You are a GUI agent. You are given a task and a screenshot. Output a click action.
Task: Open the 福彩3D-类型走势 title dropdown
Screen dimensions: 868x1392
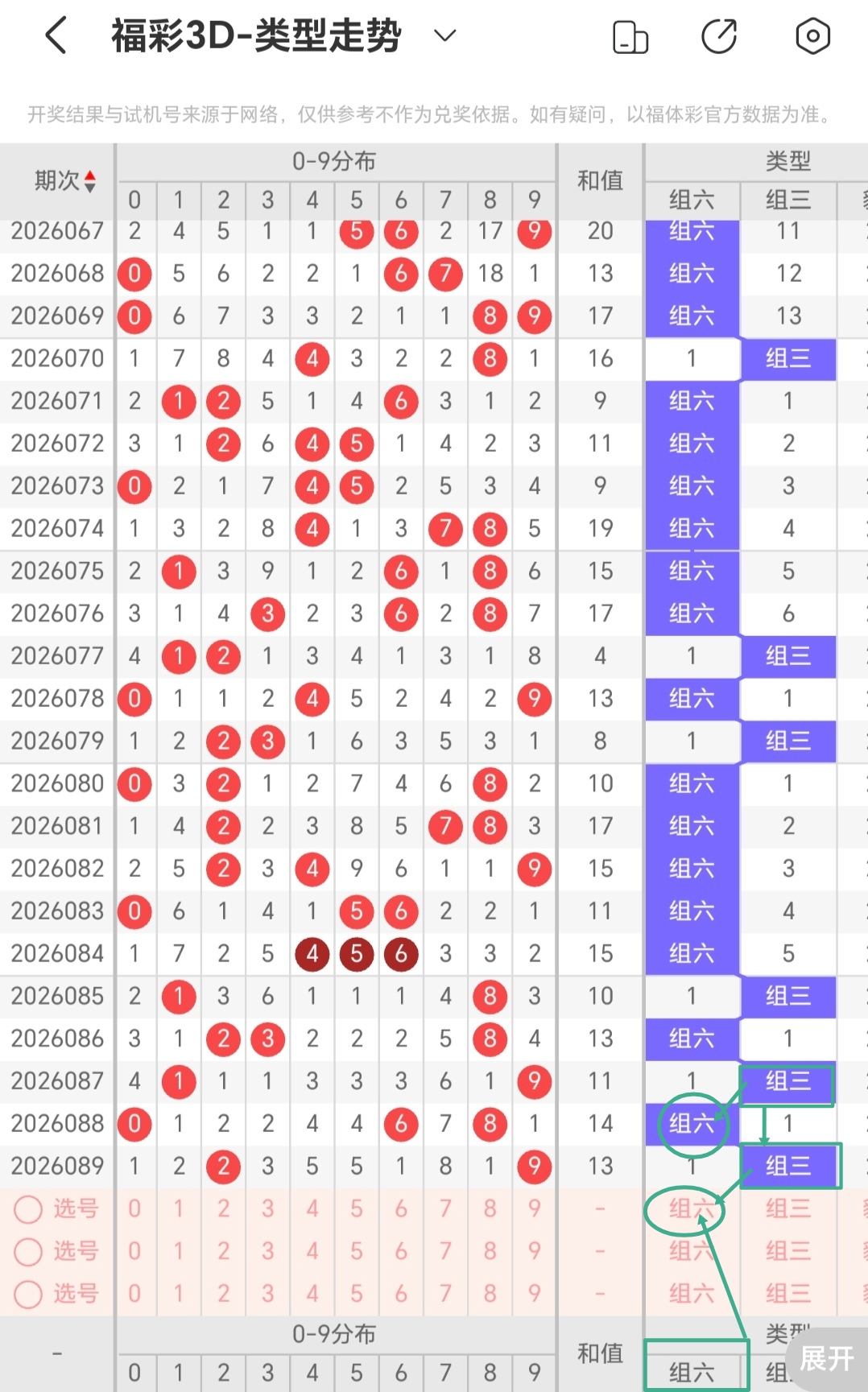(x=445, y=35)
